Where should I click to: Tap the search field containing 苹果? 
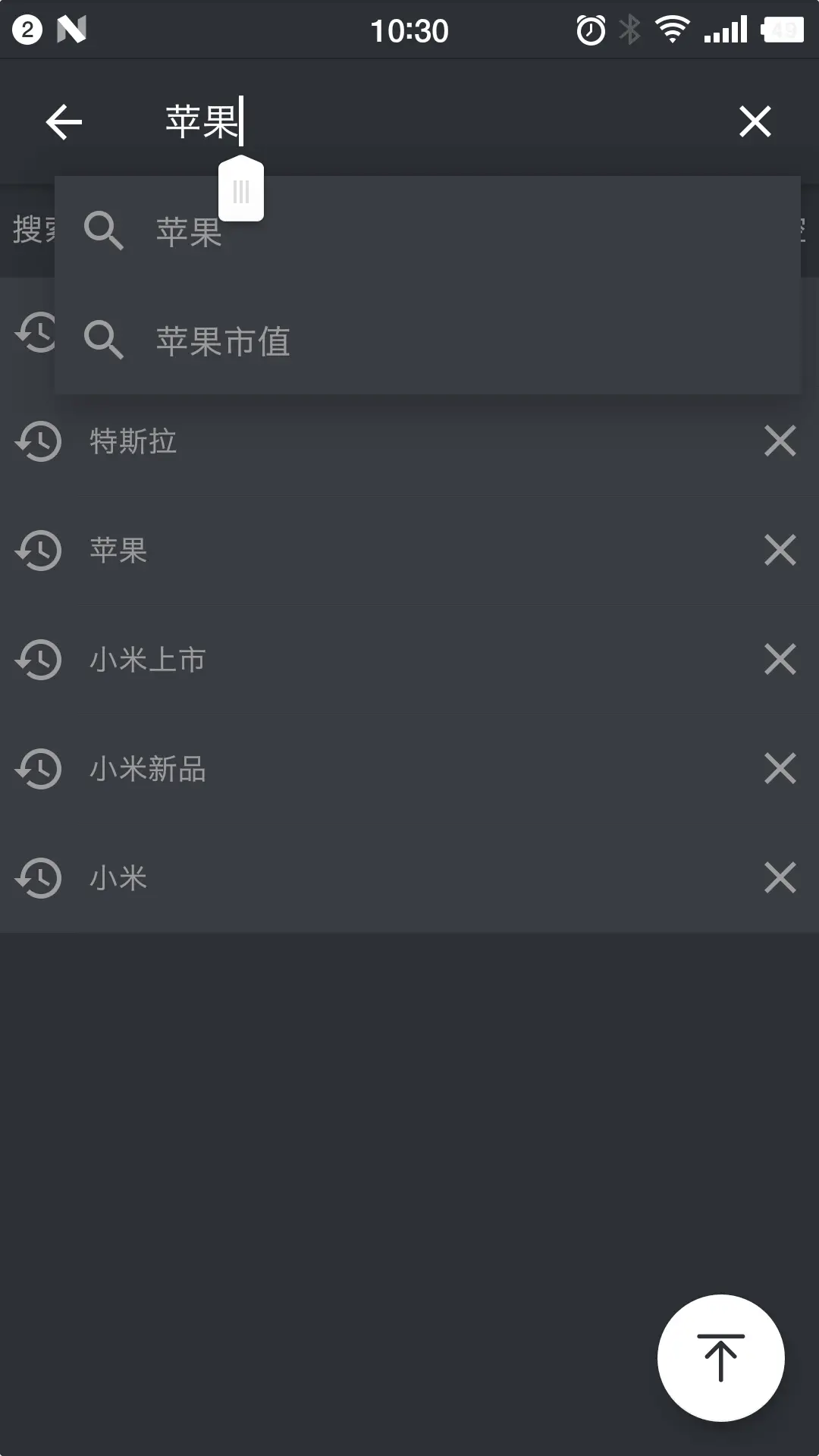point(425,121)
